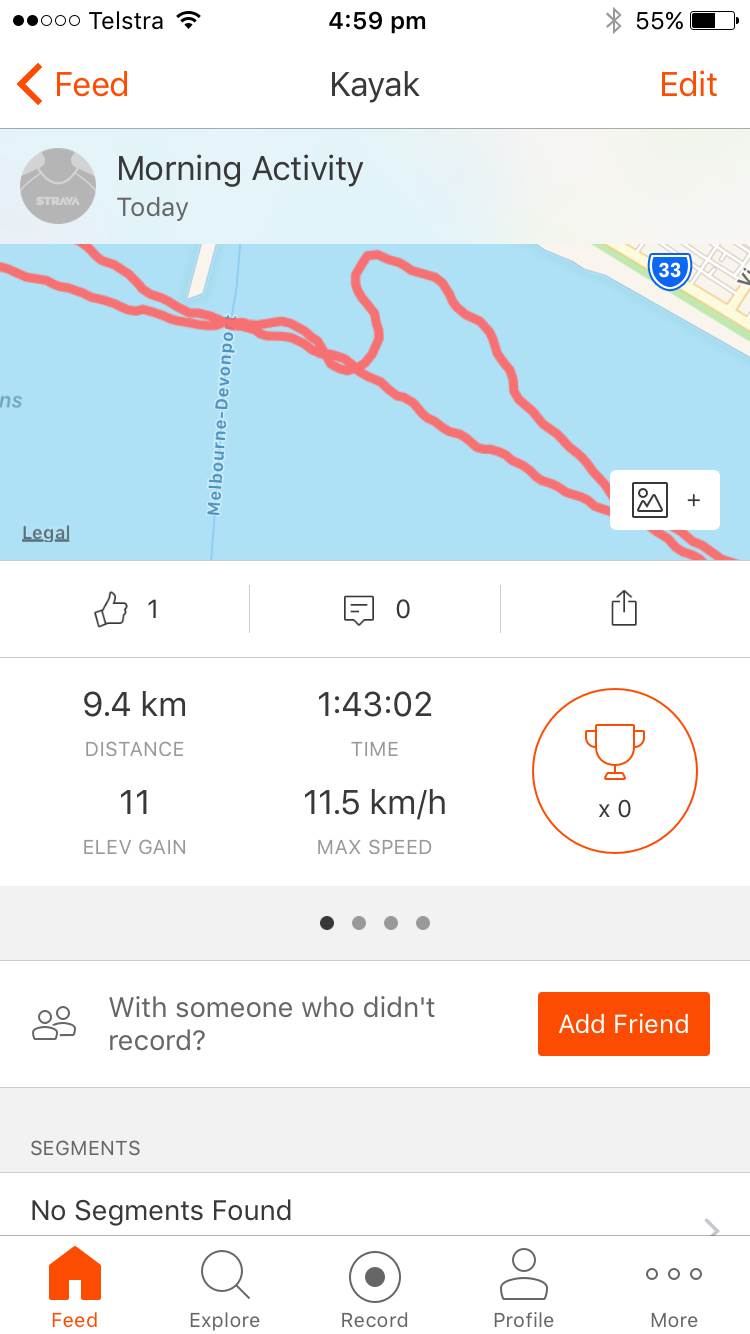
Task: Give kudos with the thumbs-up icon
Action: pos(112,609)
